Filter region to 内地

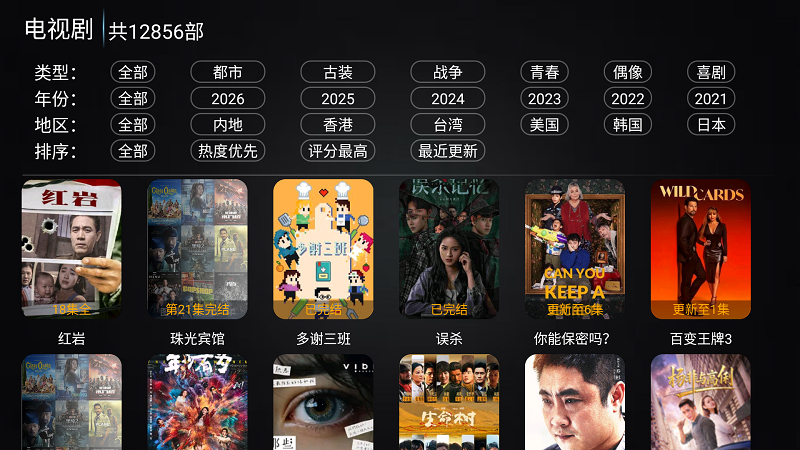[228, 125]
